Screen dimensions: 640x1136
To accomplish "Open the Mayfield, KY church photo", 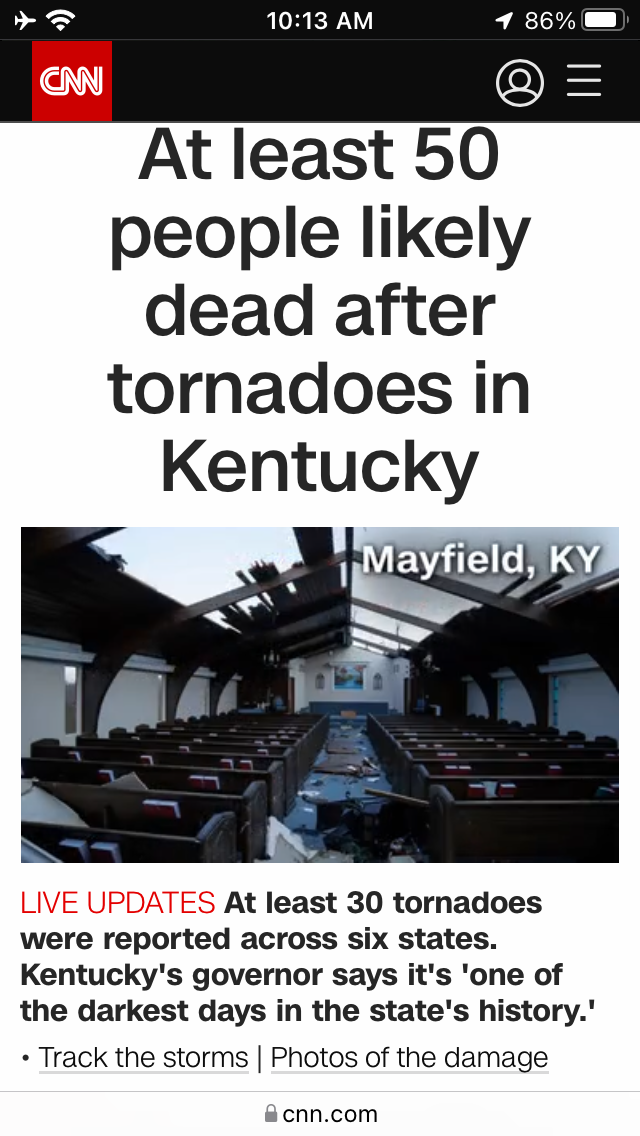I will [319, 694].
